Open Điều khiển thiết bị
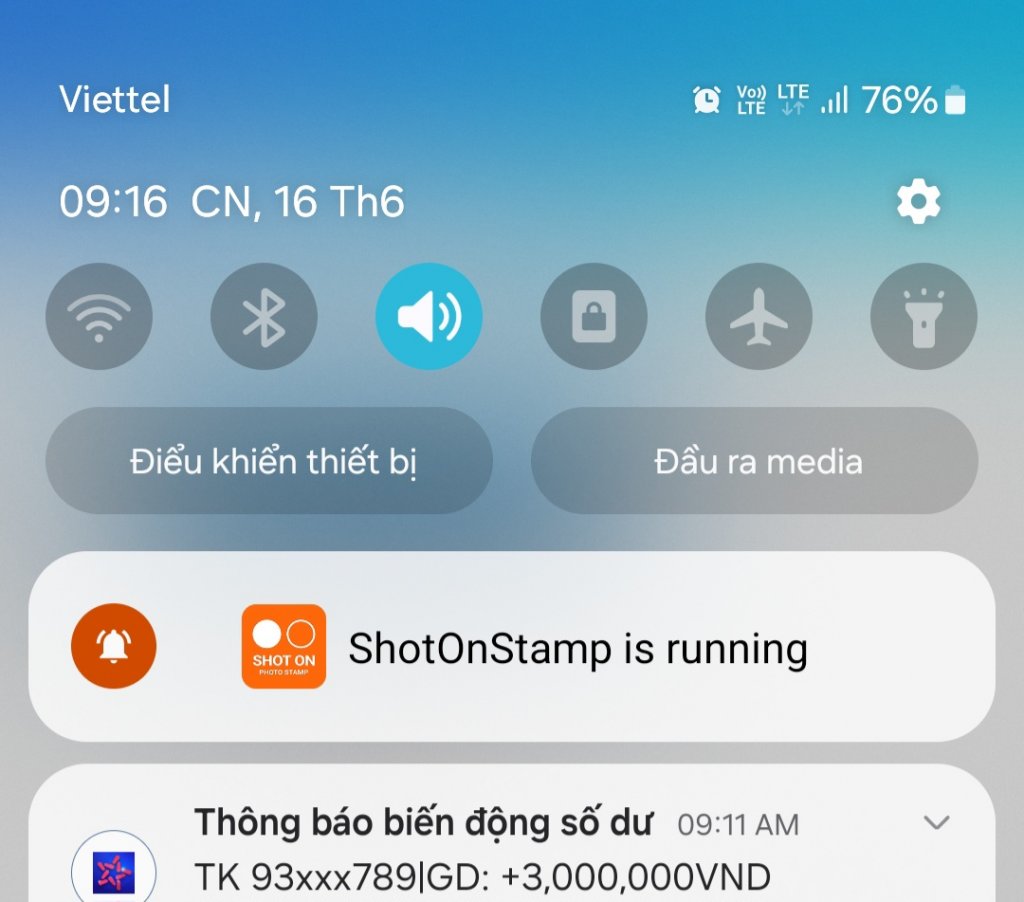Screen dimensions: 1024x902 tap(270, 461)
